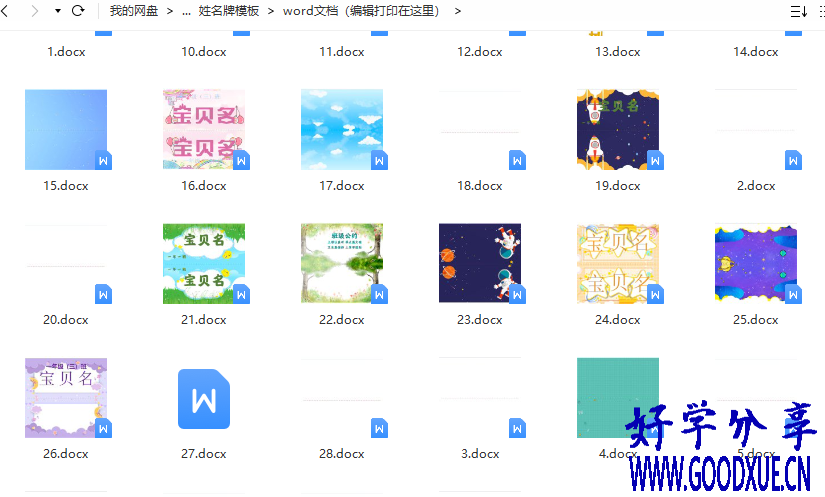This screenshot has height=497, width=825.
Task: Open file 2.docx
Action: [756, 130]
